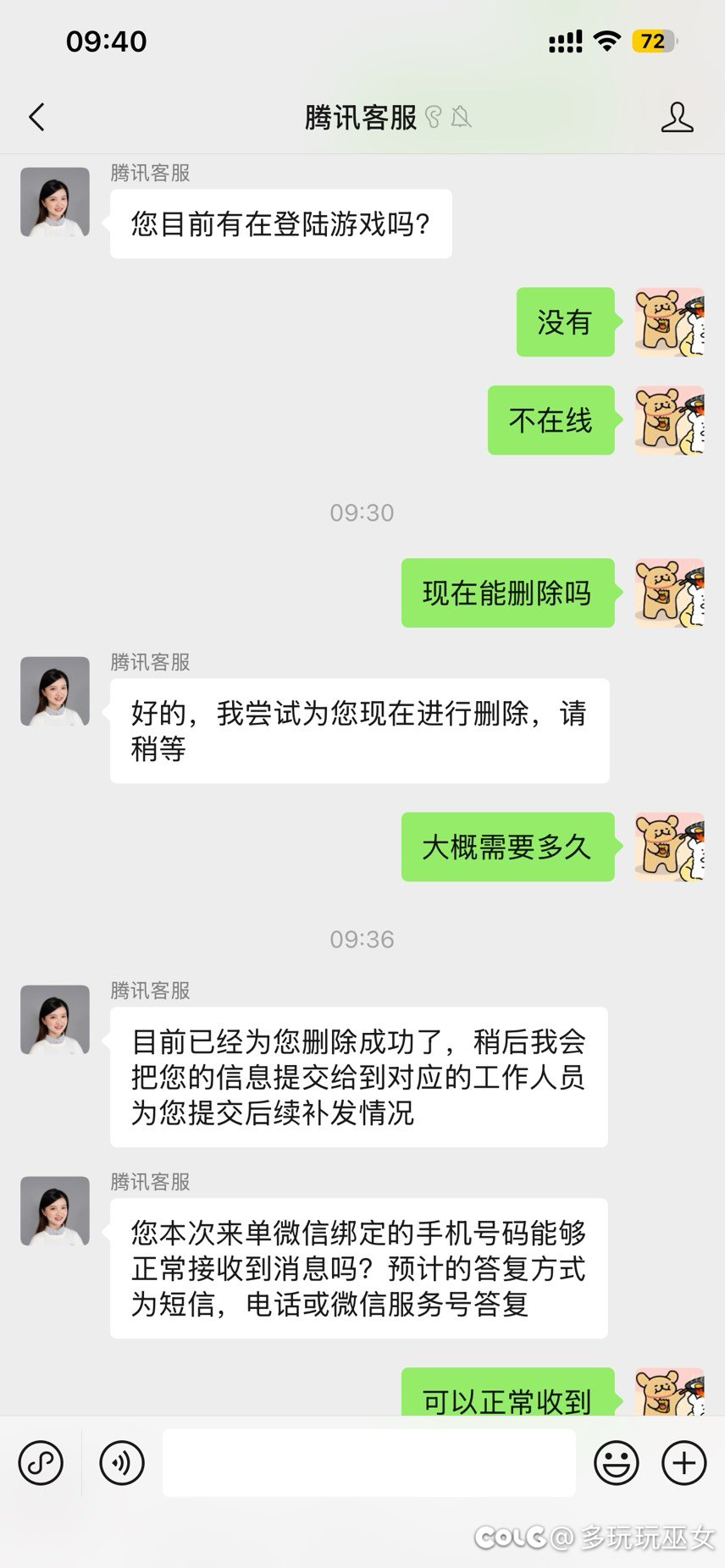
Task: Tap my bear avatar beside 现在能删除吗
Action: pyautogui.click(x=669, y=593)
